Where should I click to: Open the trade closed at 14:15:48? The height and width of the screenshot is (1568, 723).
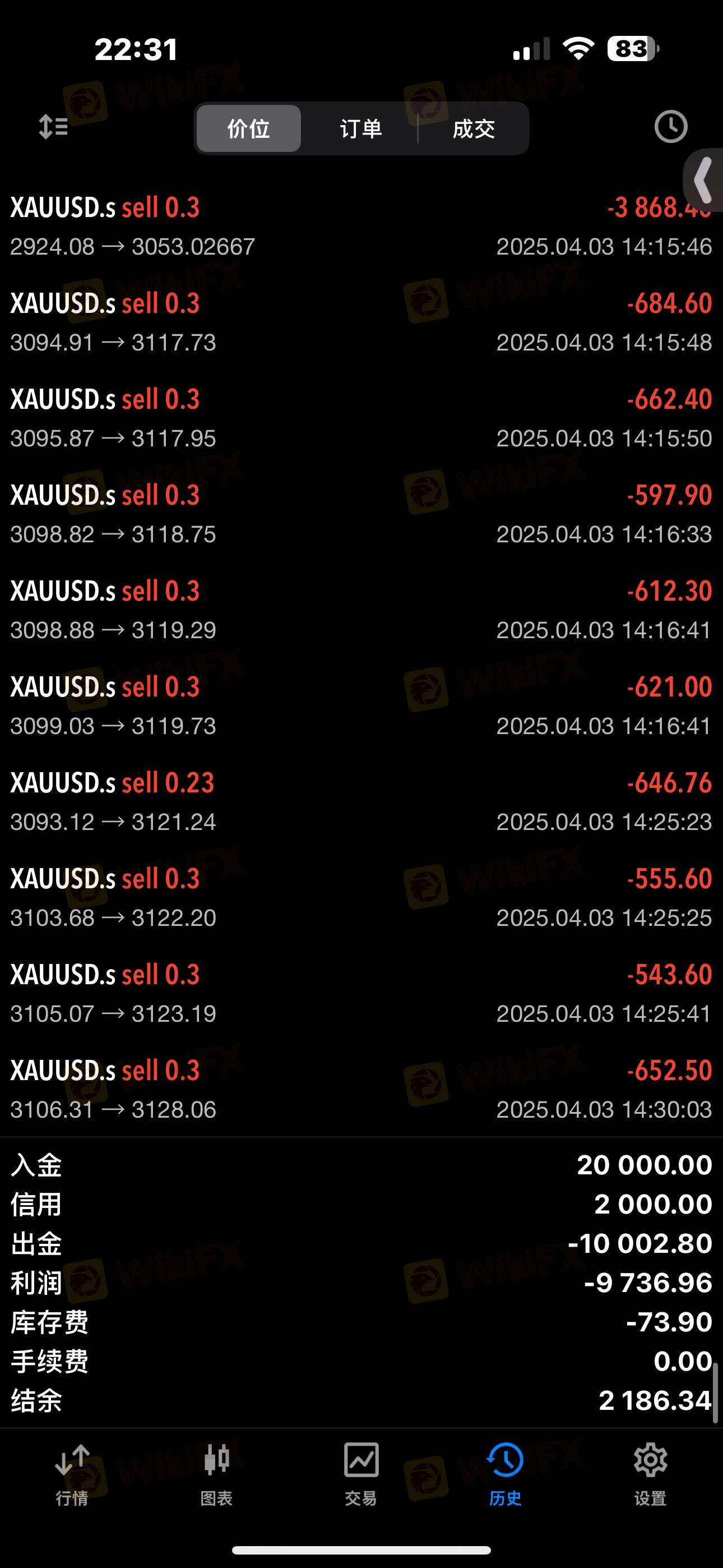click(x=361, y=322)
